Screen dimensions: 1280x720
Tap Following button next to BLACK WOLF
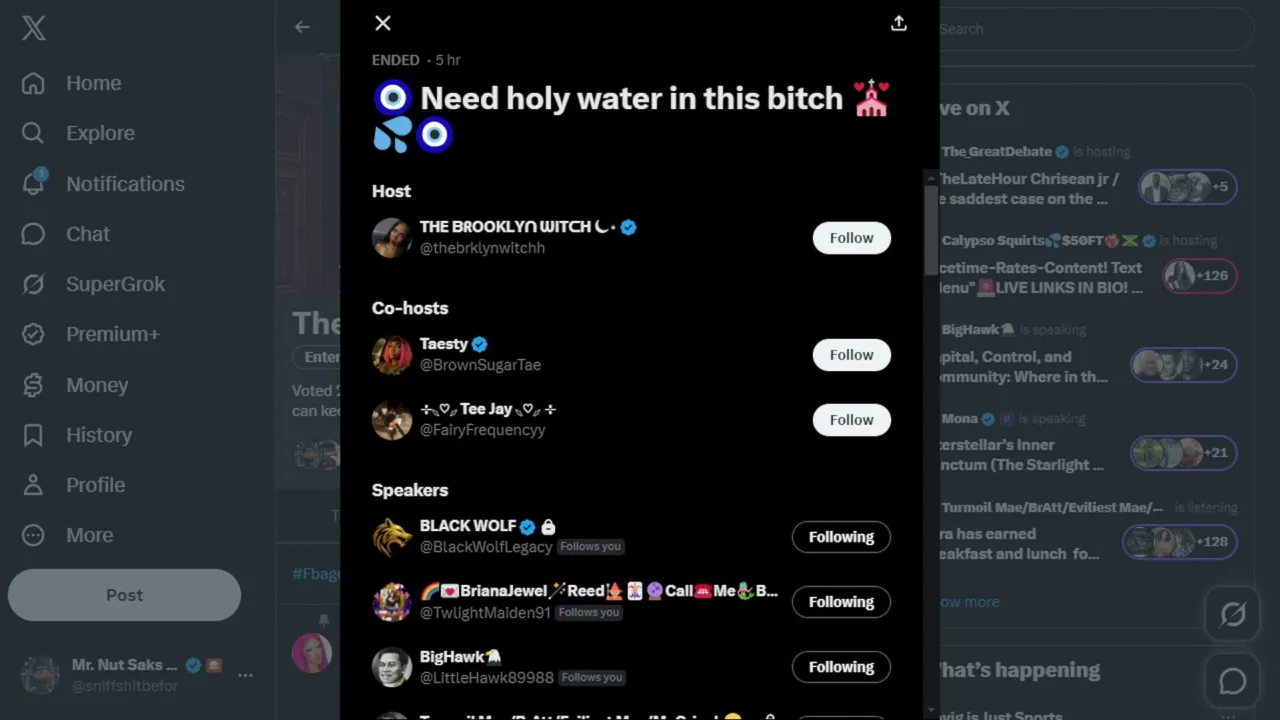841,537
